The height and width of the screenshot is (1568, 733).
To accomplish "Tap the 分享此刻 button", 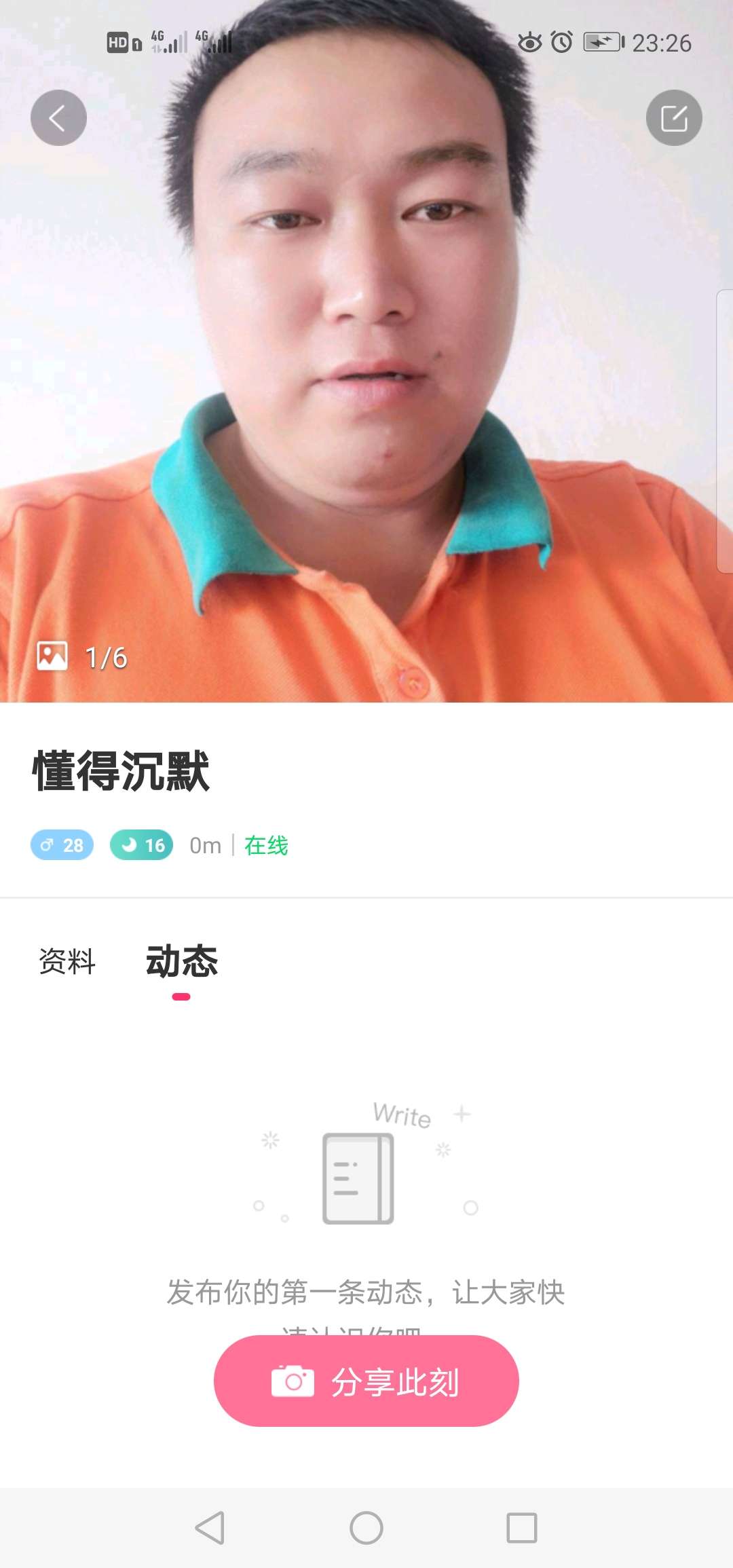I will pos(366,1381).
